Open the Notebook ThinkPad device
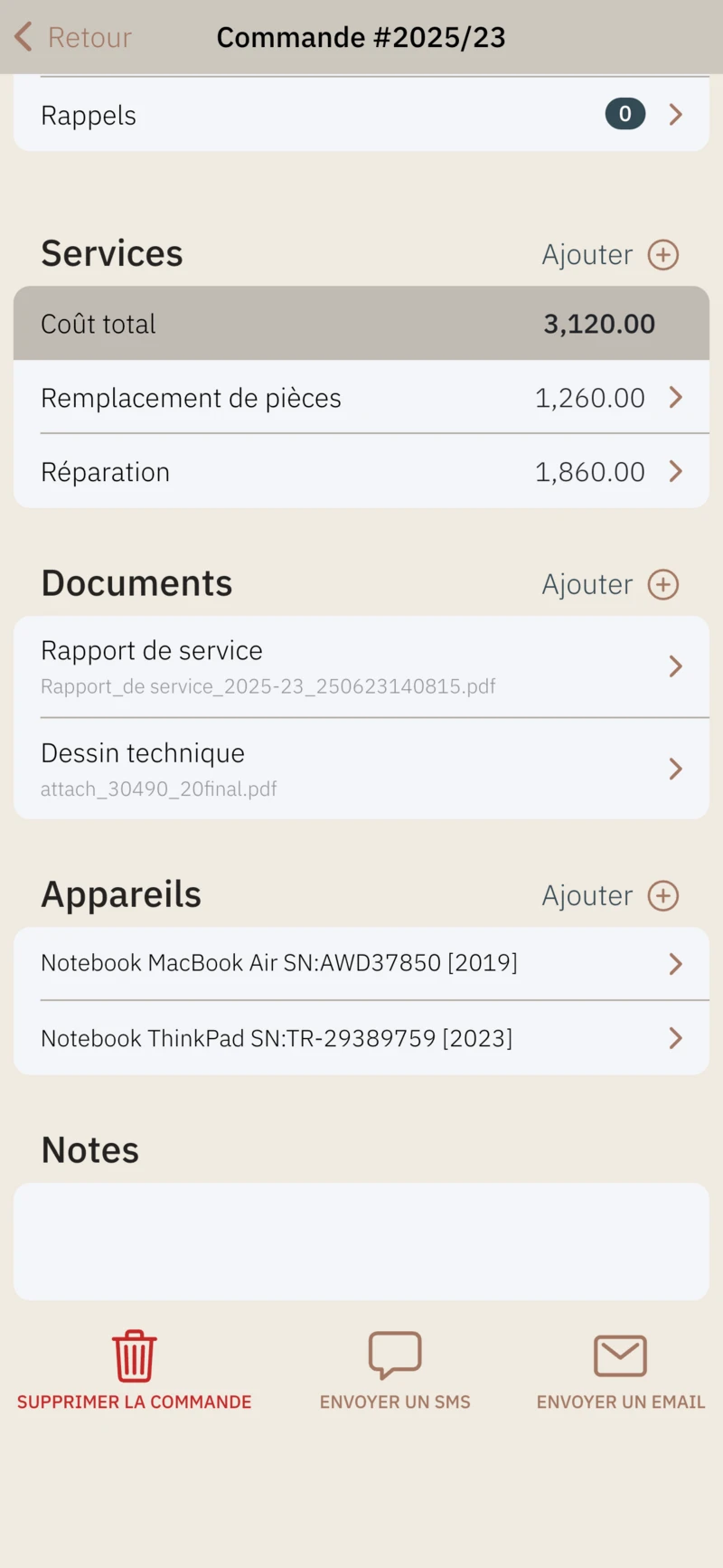This screenshot has height=1568, width=723. [361, 1038]
